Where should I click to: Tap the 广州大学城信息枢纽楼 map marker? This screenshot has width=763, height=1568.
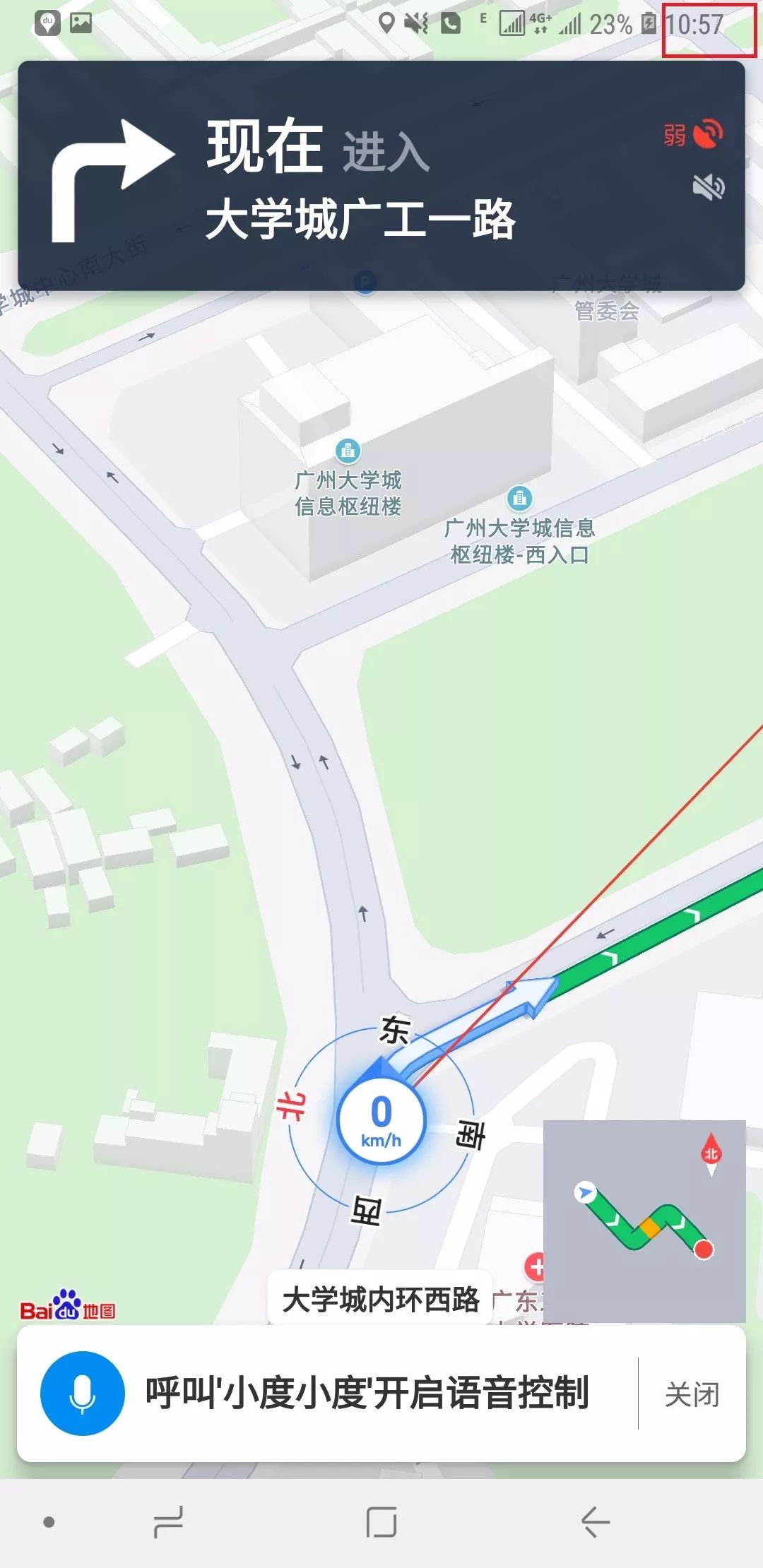pyautogui.click(x=347, y=450)
